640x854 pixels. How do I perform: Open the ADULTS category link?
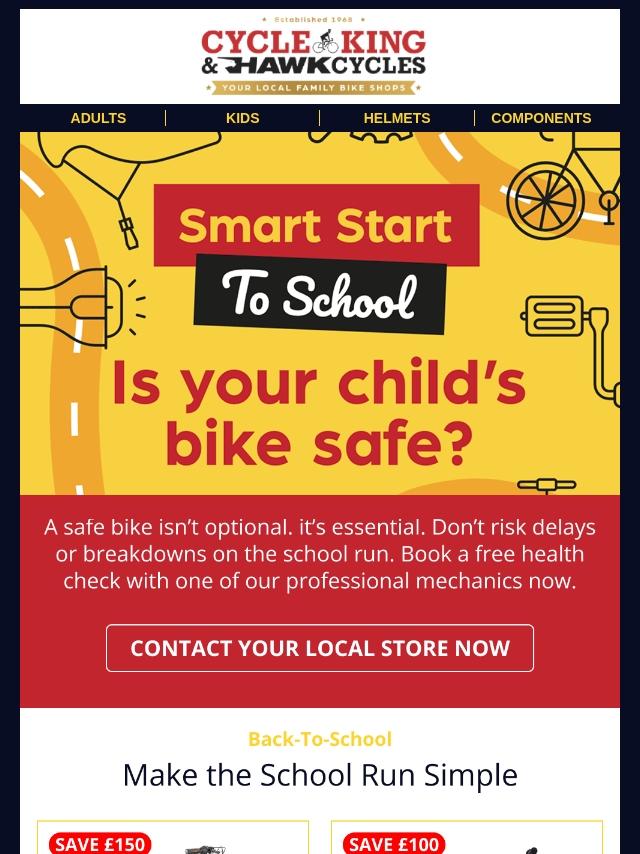[x=98, y=118]
